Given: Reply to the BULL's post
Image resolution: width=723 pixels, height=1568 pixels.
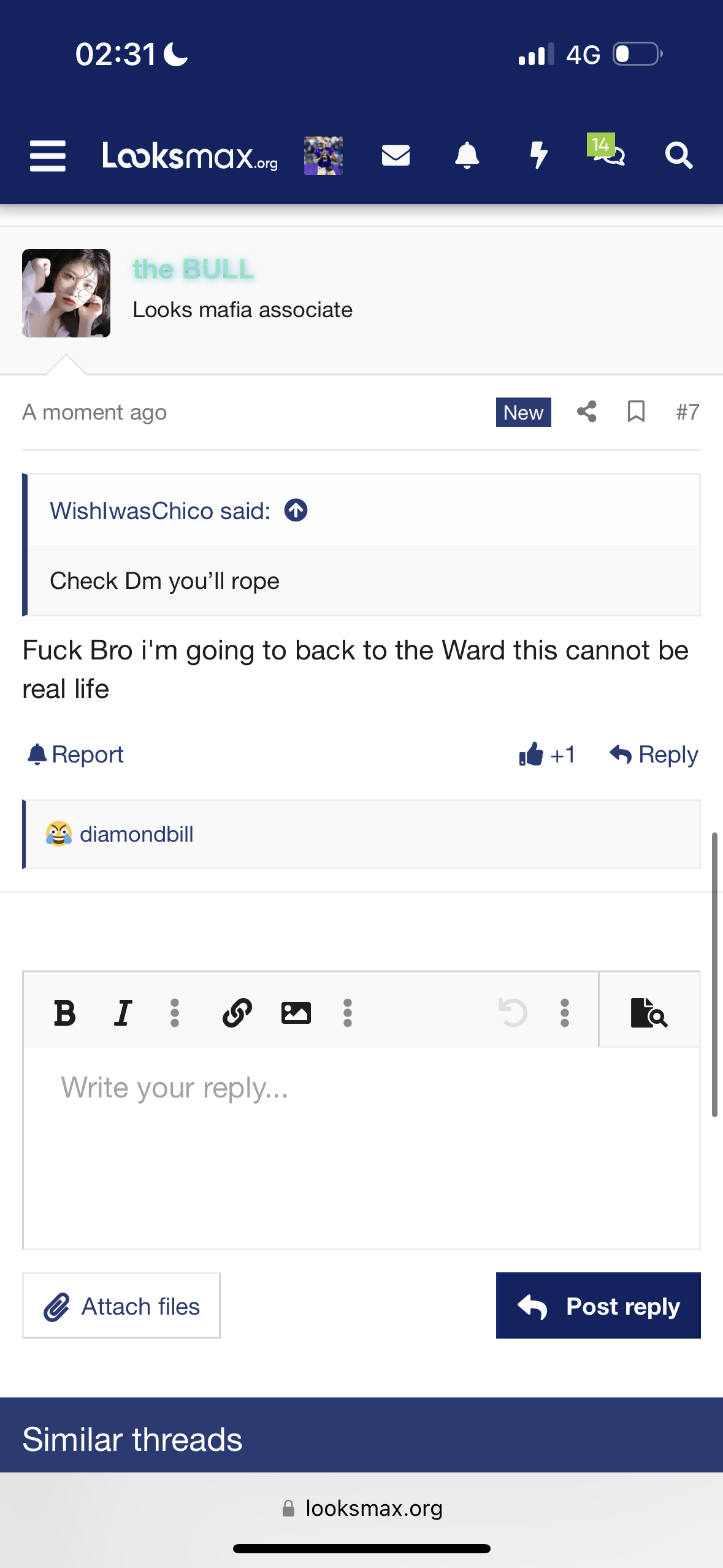Looking at the screenshot, I should point(654,755).
